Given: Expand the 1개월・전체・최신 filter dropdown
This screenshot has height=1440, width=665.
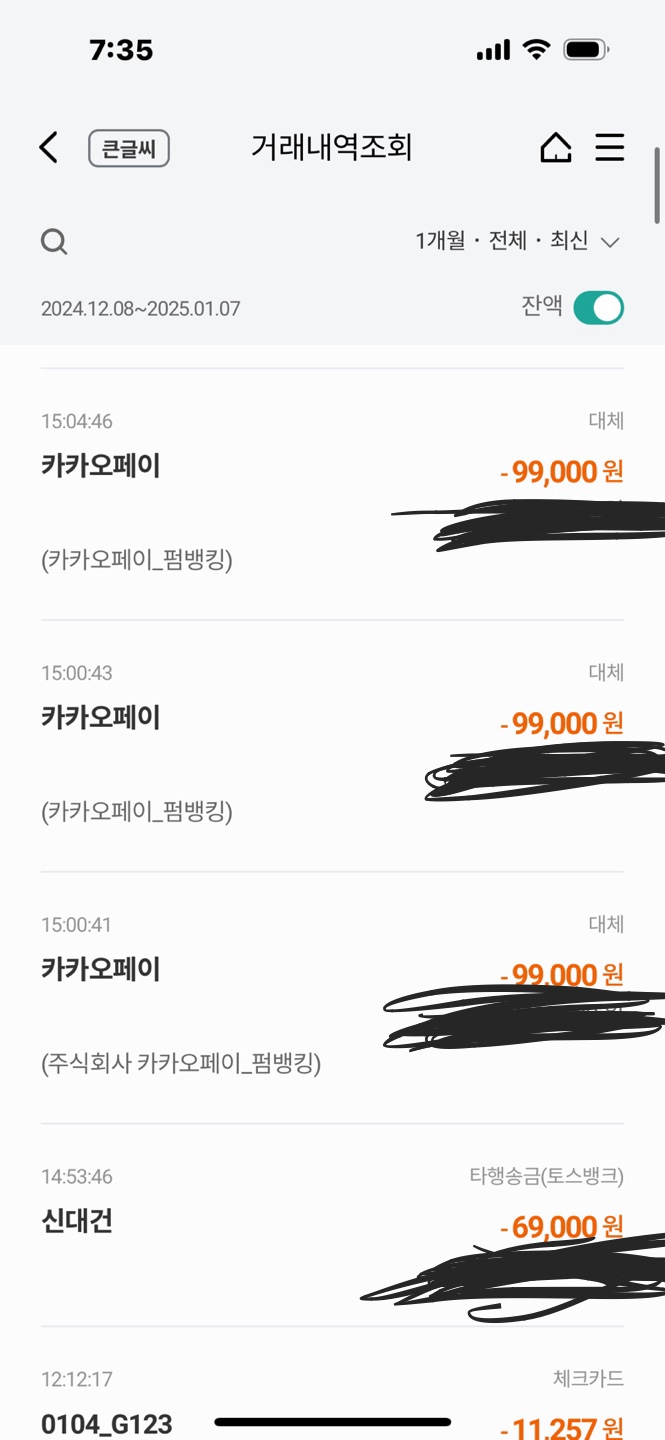Looking at the screenshot, I should [518, 241].
